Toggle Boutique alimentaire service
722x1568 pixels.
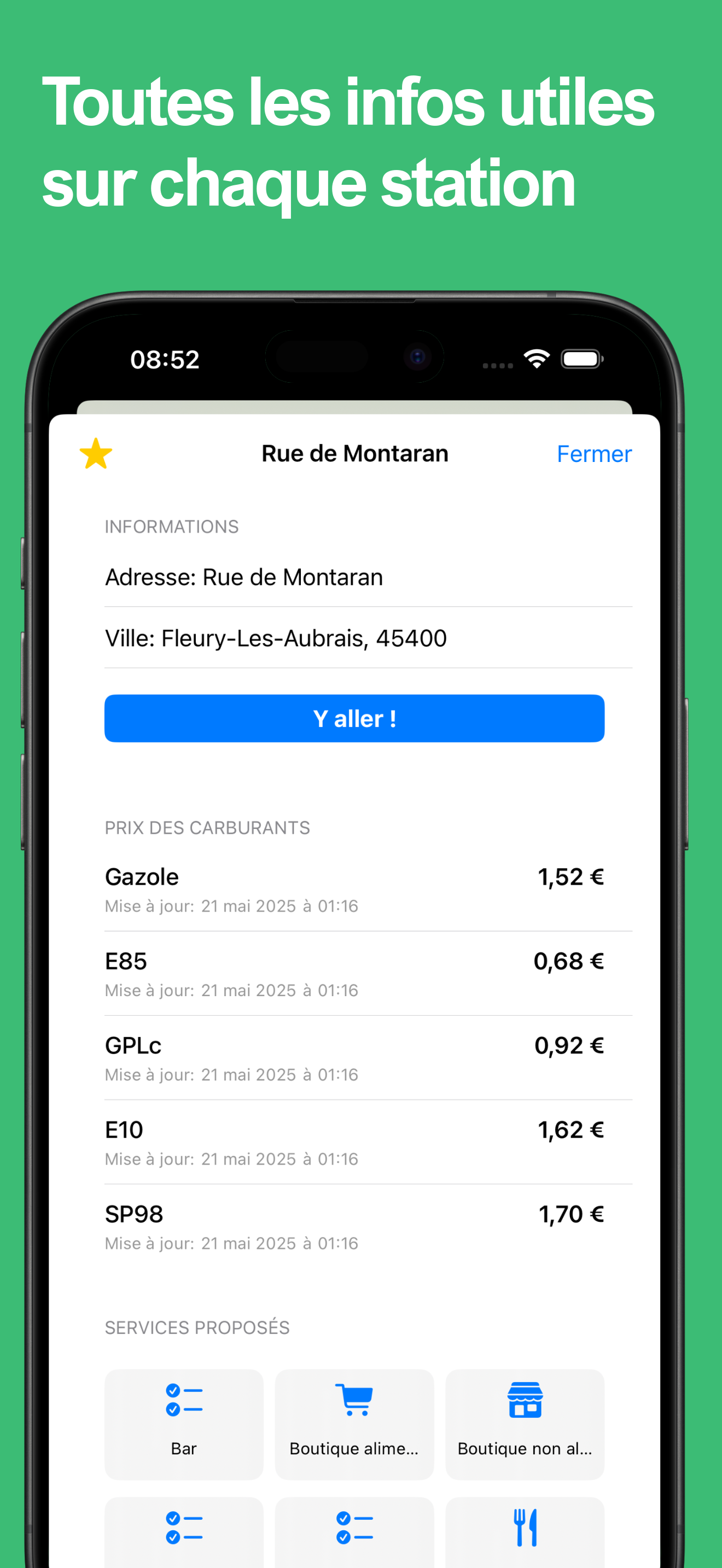[354, 1426]
